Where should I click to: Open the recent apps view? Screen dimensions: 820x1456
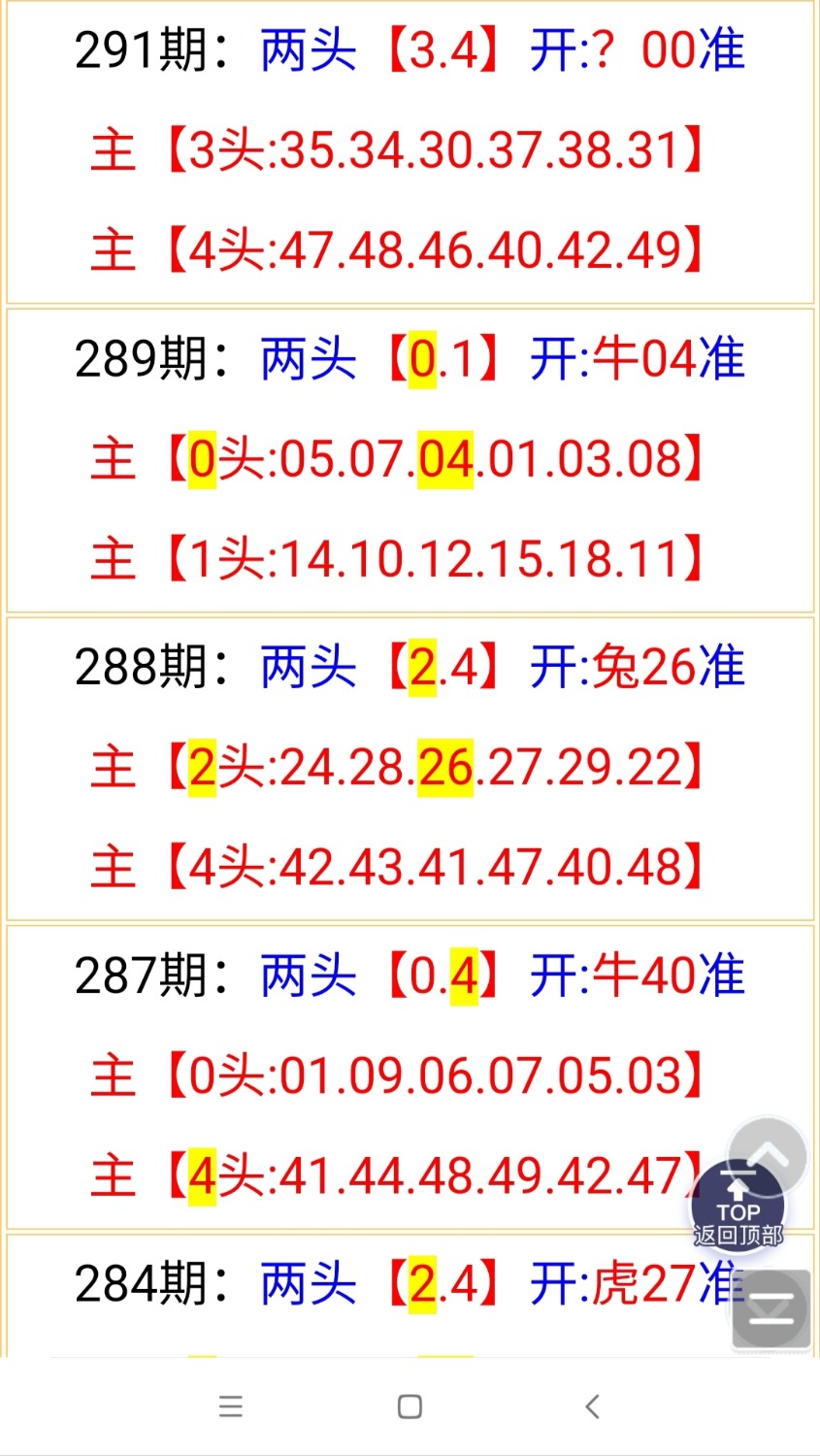click(231, 1406)
